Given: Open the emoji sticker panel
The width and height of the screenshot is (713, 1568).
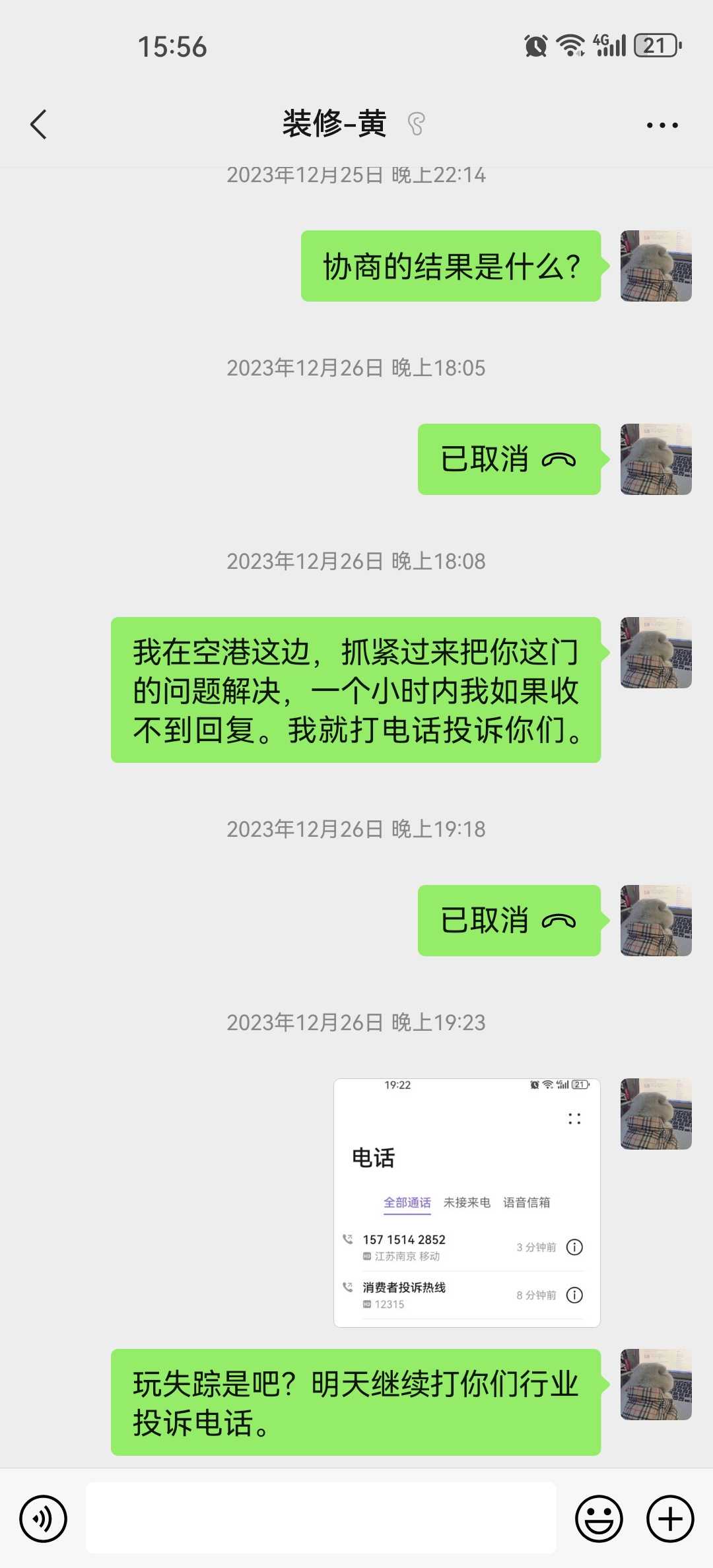Looking at the screenshot, I should 599,1519.
